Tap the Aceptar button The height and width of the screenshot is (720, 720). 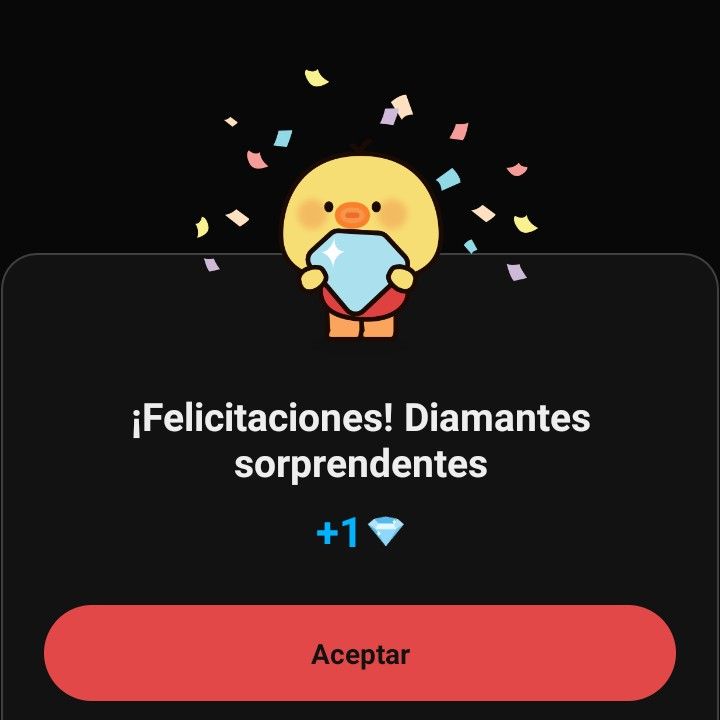click(x=360, y=654)
